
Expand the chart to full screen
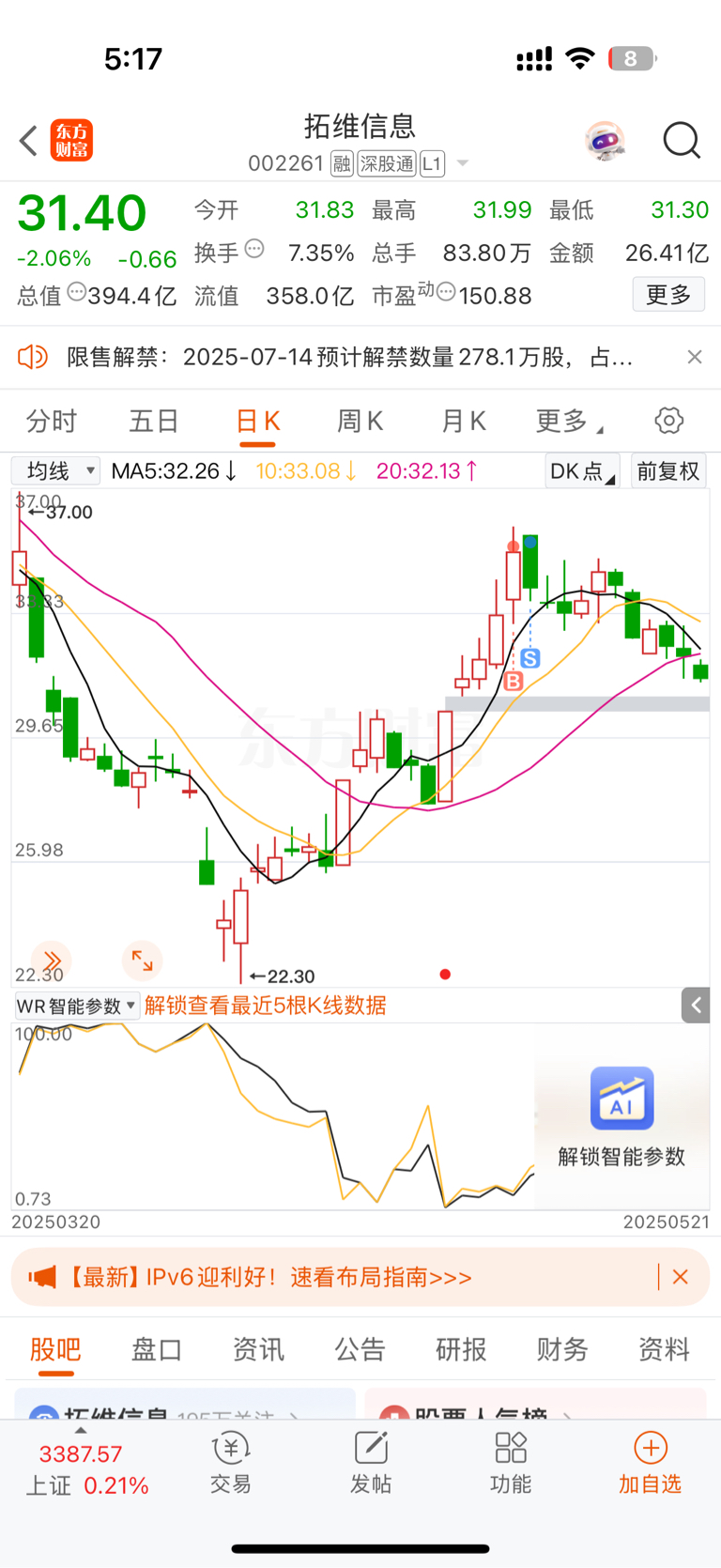coord(143,960)
